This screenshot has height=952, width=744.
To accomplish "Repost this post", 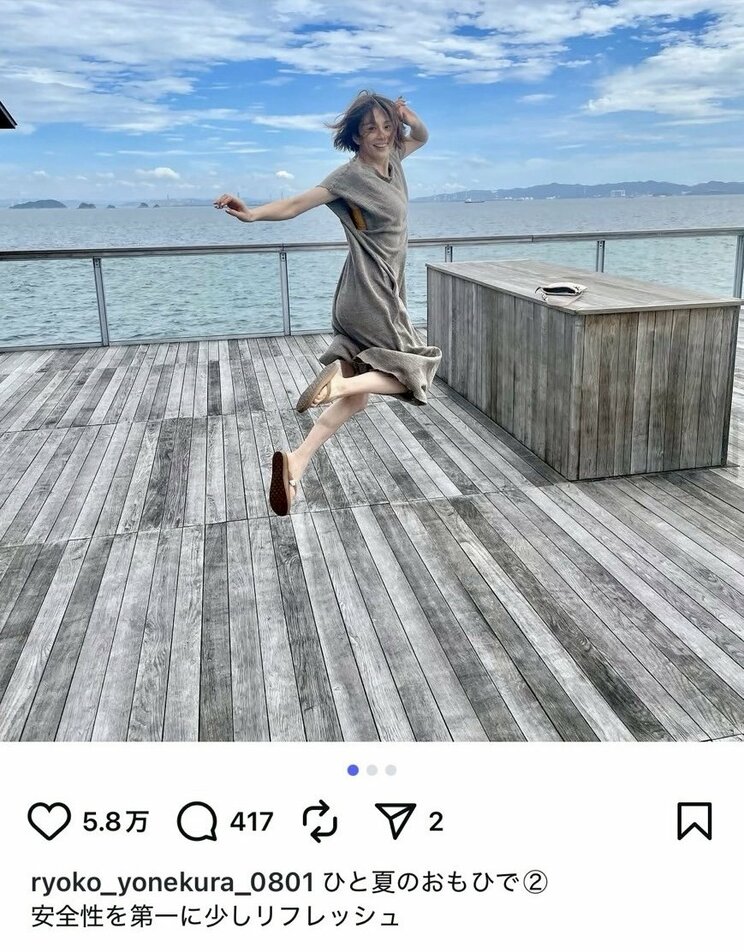I will tap(320, 821).
